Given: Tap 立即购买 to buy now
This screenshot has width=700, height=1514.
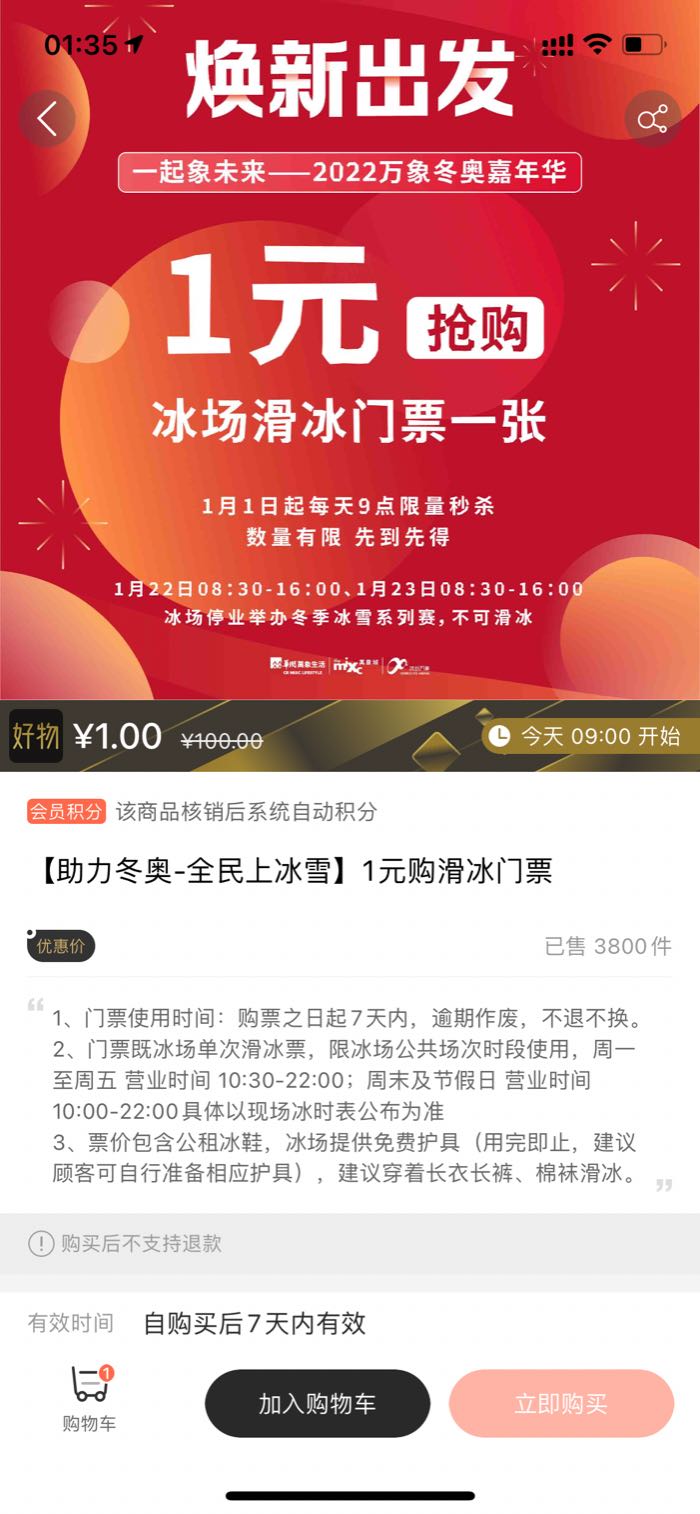Looking at the screenshot, I should pos(561,1403).
